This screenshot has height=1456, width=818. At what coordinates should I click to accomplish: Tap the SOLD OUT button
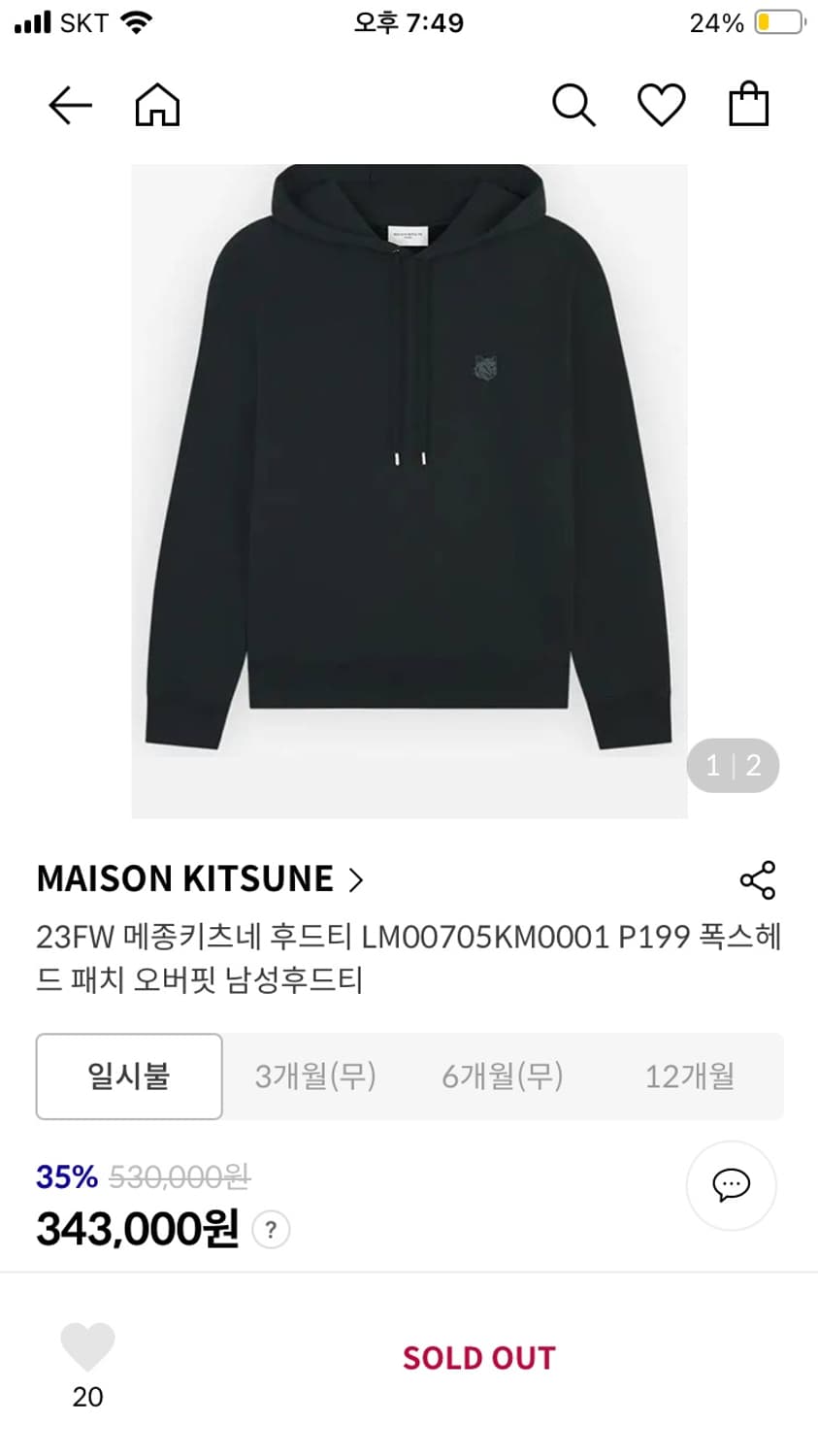click(x=479, y=1357)
